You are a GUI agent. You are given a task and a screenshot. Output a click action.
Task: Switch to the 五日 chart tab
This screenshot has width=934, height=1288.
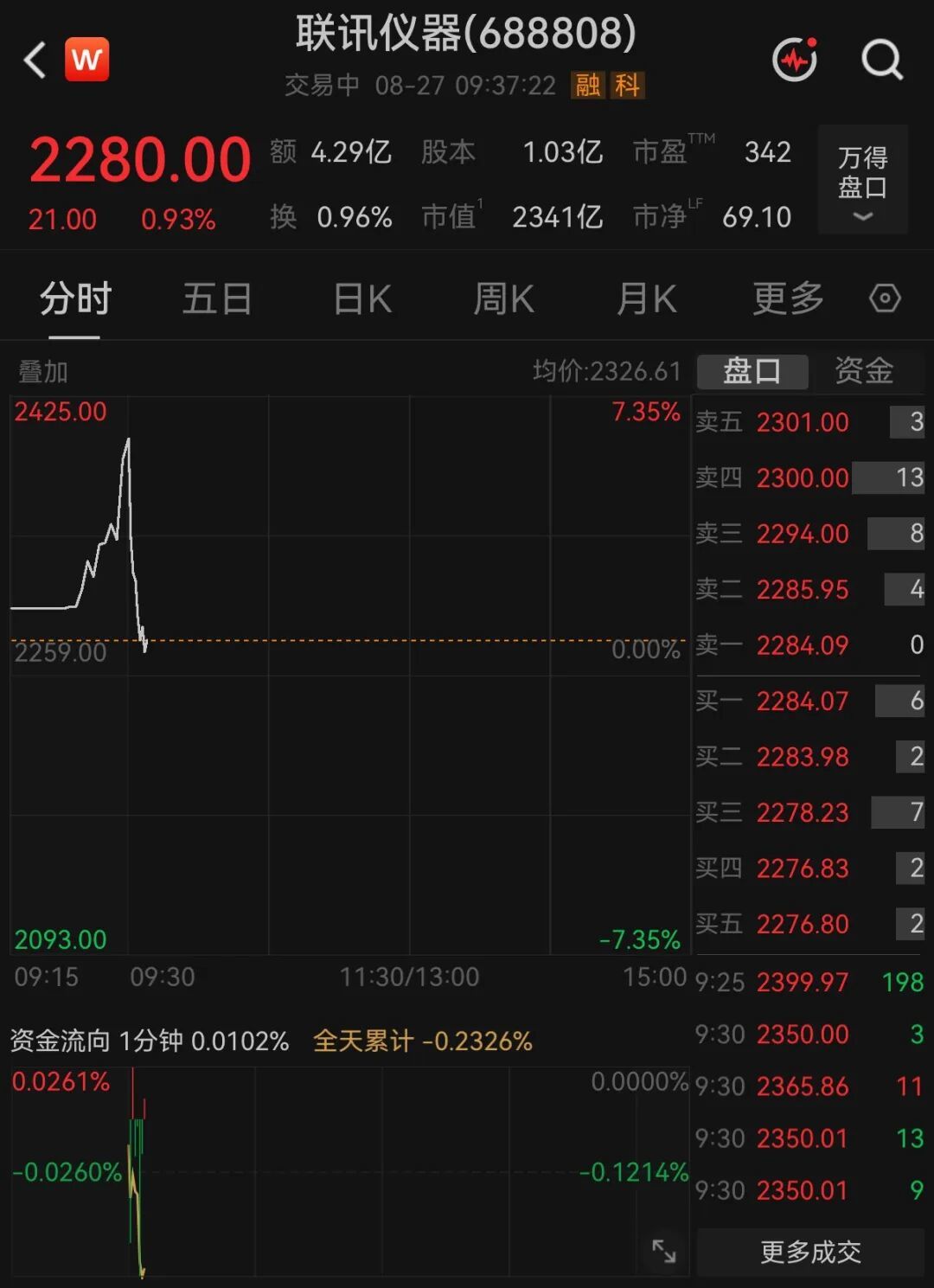click(217, 299)
